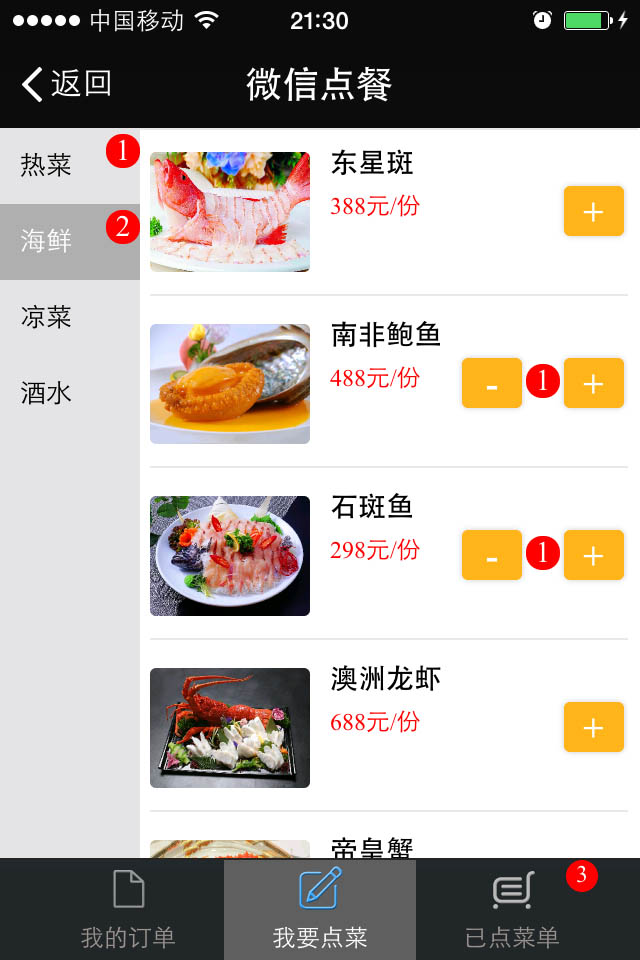The height and width of the screenshot is (960, 640).
Task: Decrease the 石斑鱼 quantity
Action: click(491, 555)
